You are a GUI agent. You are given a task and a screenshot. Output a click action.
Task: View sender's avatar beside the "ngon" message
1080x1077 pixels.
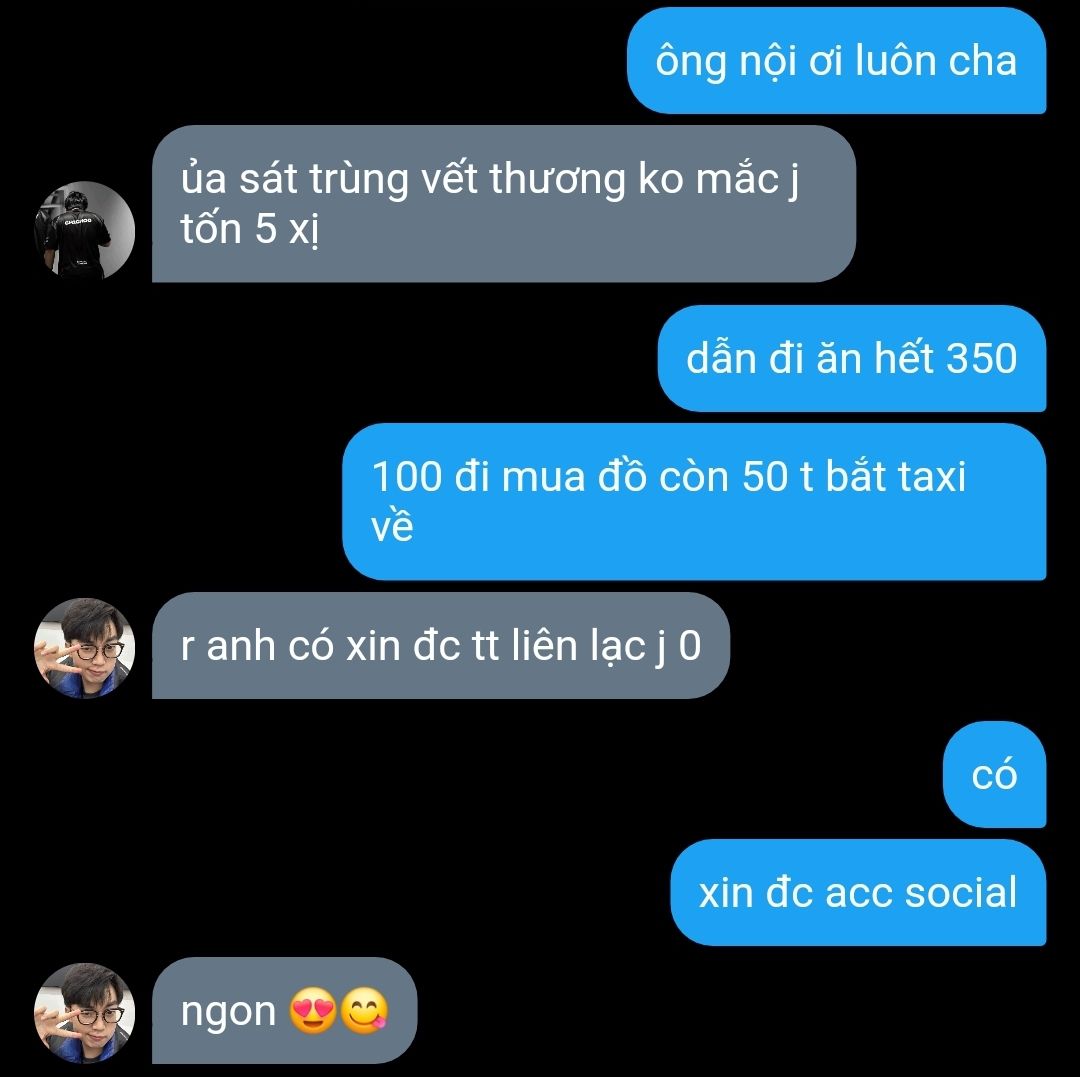click(x=84, y=1012)
